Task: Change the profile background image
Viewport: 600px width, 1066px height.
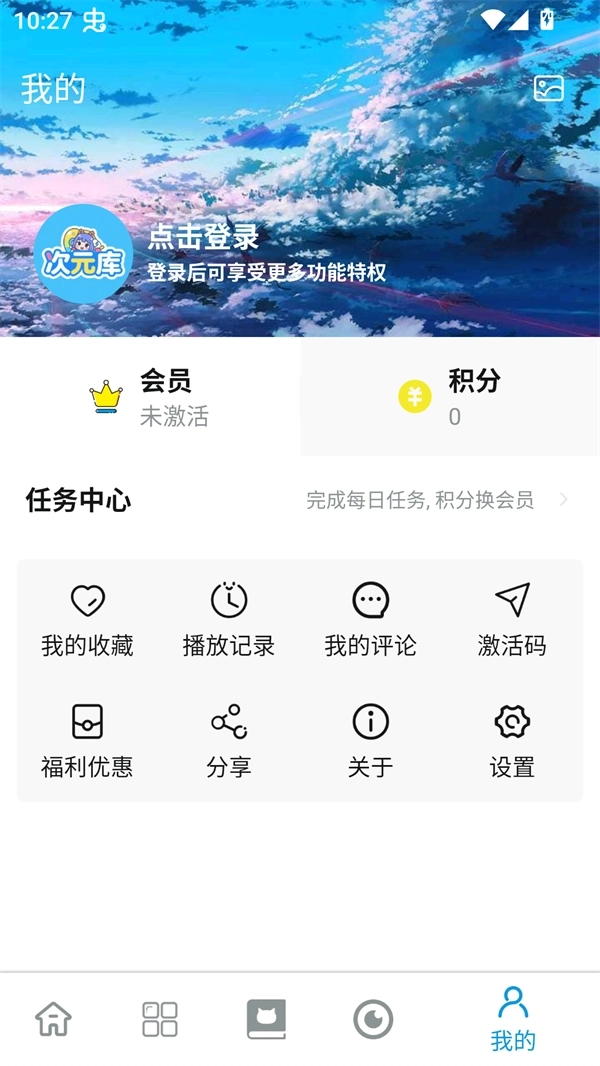Action: (549, 89)
